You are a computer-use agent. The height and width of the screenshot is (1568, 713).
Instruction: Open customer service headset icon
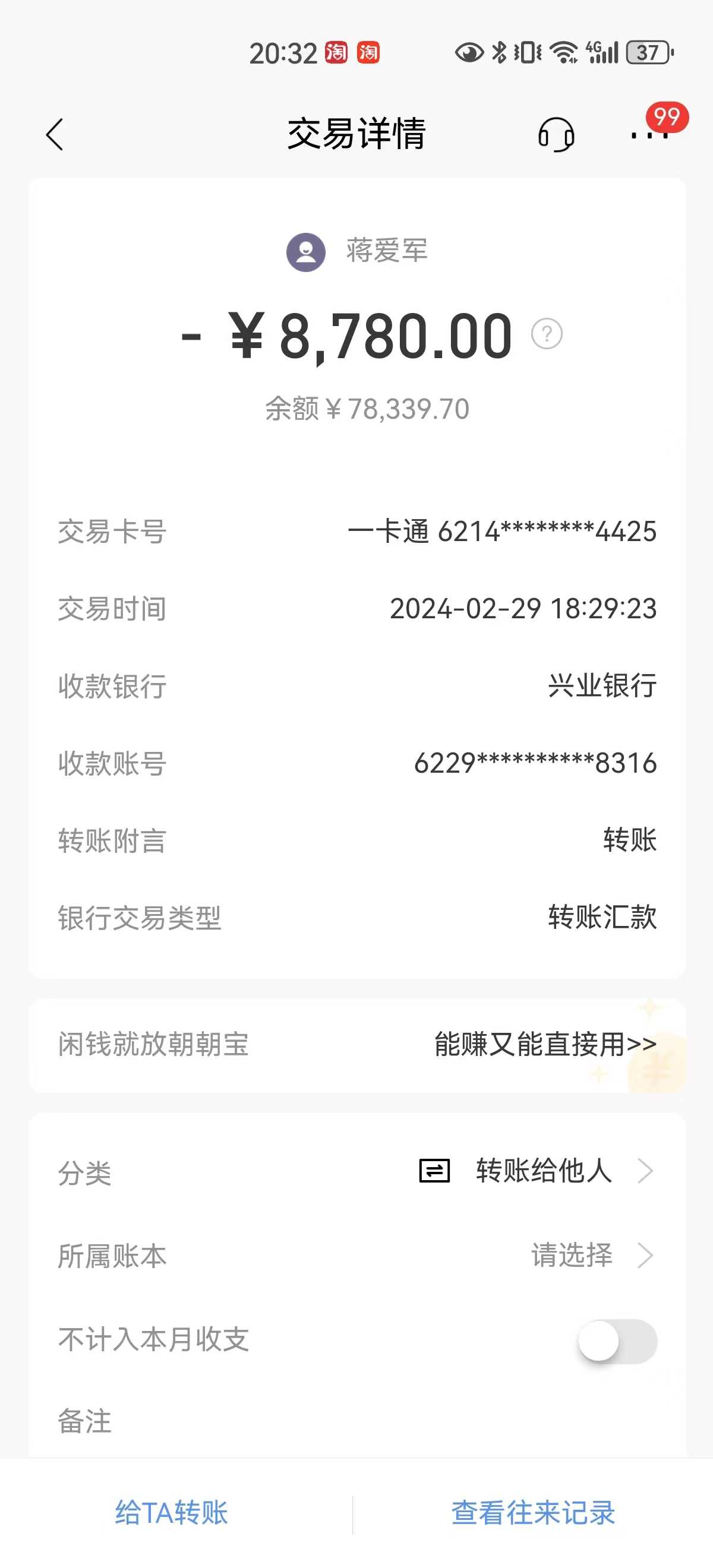point(556,134)
